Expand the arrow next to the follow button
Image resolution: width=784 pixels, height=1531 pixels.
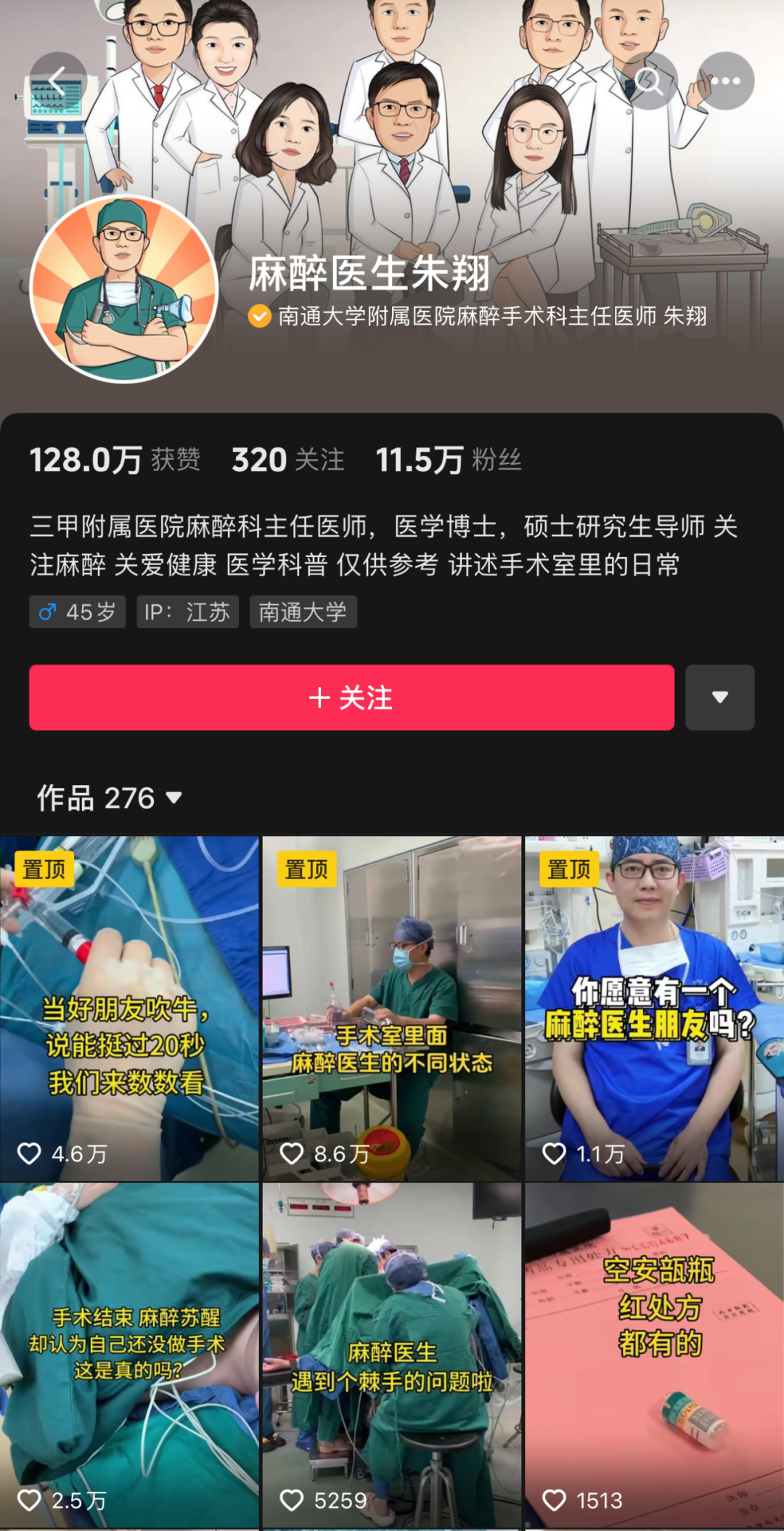[719, 697]
